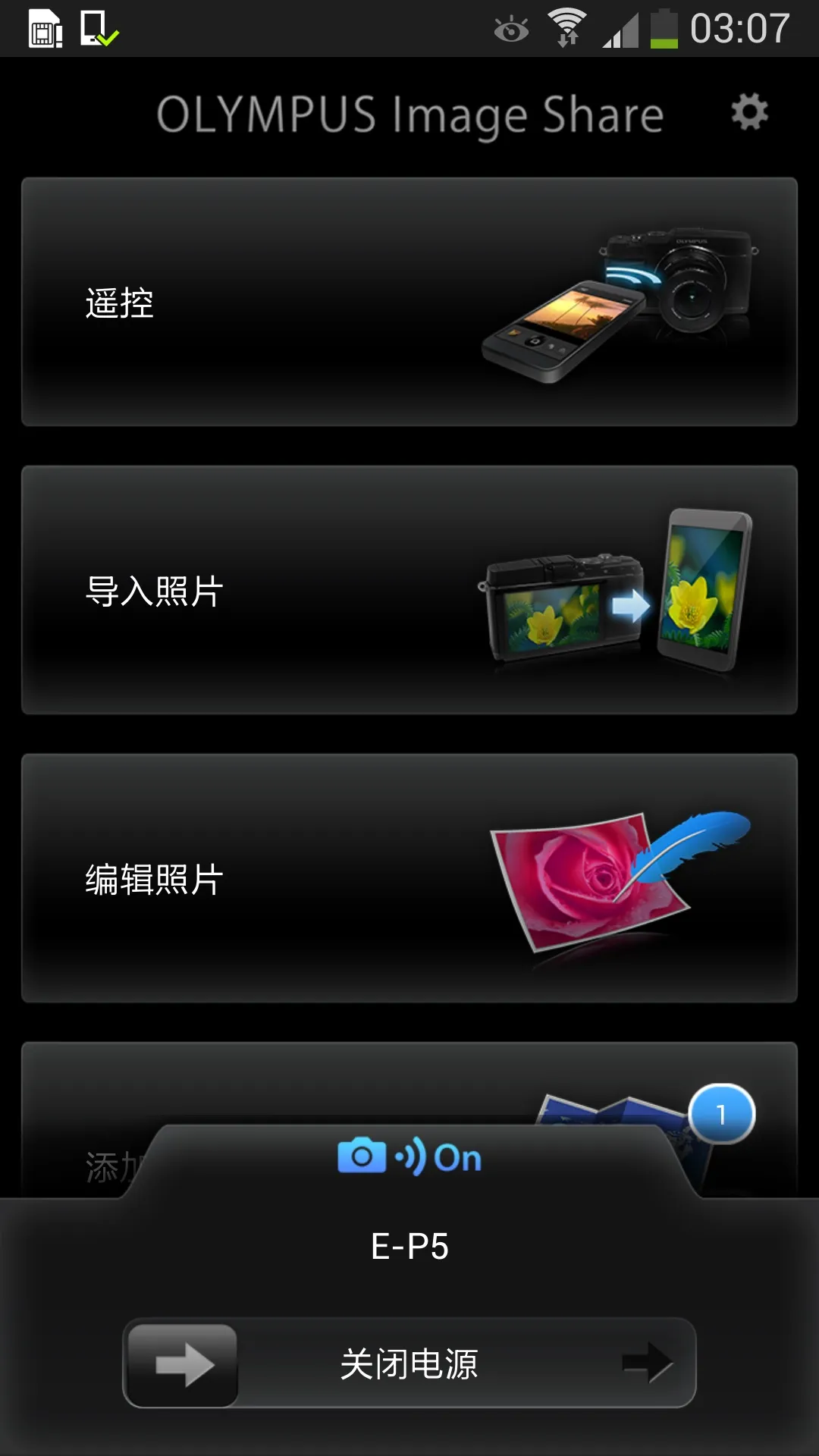Open the 编辑照片 edit photos card
This screenshot has height=1456, width=819.
[409, 878]
